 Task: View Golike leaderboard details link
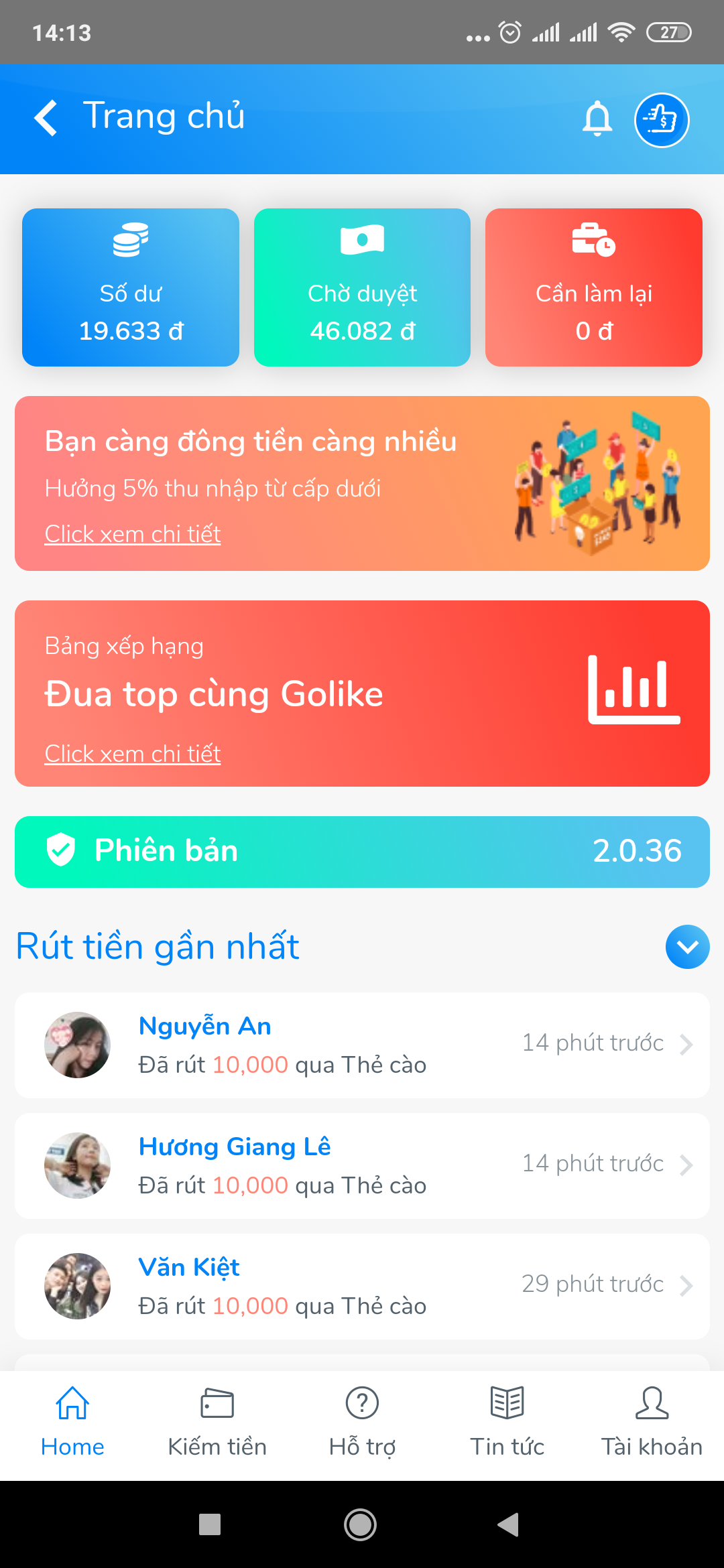[133, 754]
